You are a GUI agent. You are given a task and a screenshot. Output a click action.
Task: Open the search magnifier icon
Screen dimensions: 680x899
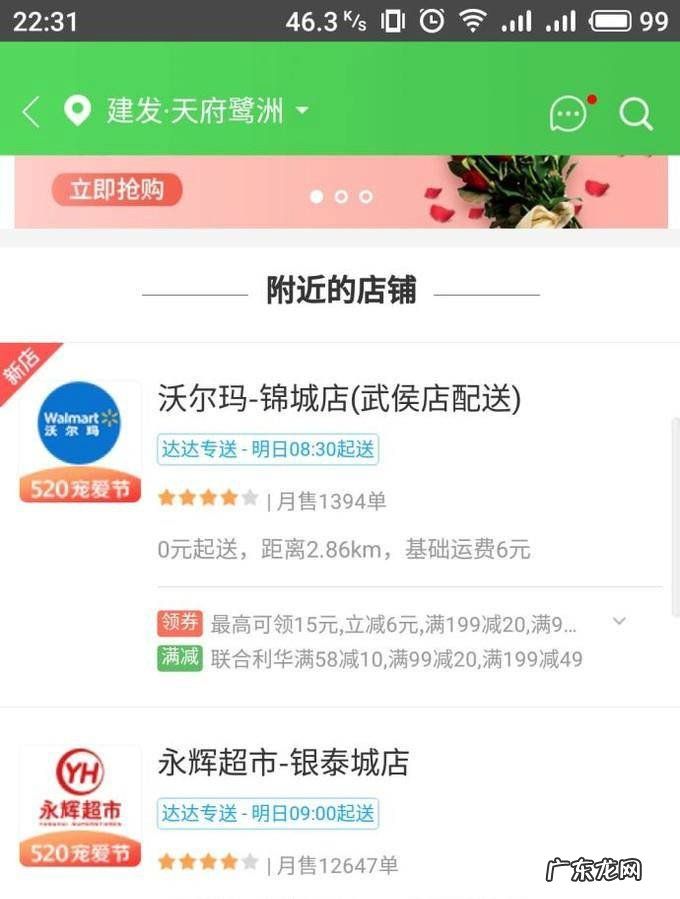click(x=636, y=114)
